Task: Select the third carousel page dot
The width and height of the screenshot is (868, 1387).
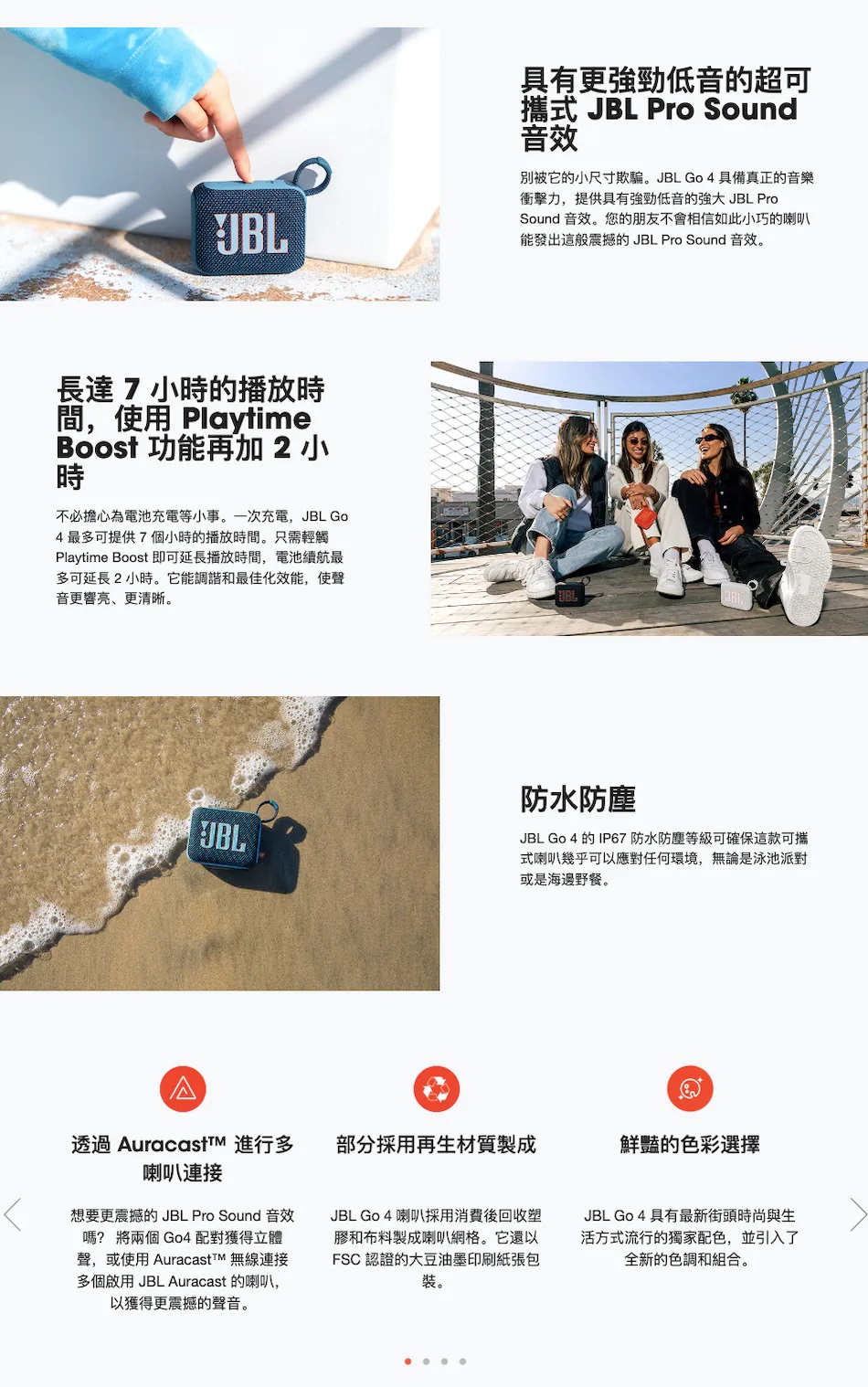Action: (x=444, y=1361)
